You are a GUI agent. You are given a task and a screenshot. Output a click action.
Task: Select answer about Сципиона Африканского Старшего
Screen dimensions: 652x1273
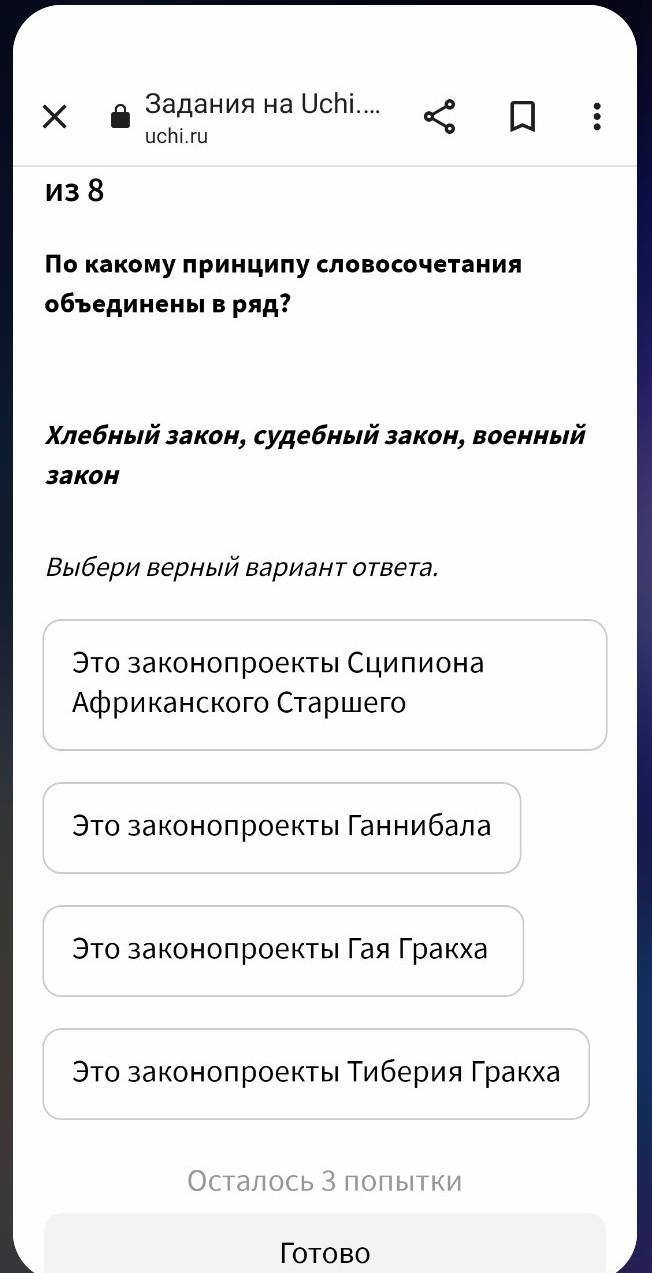pyautogui.click(x=325, y=685)
